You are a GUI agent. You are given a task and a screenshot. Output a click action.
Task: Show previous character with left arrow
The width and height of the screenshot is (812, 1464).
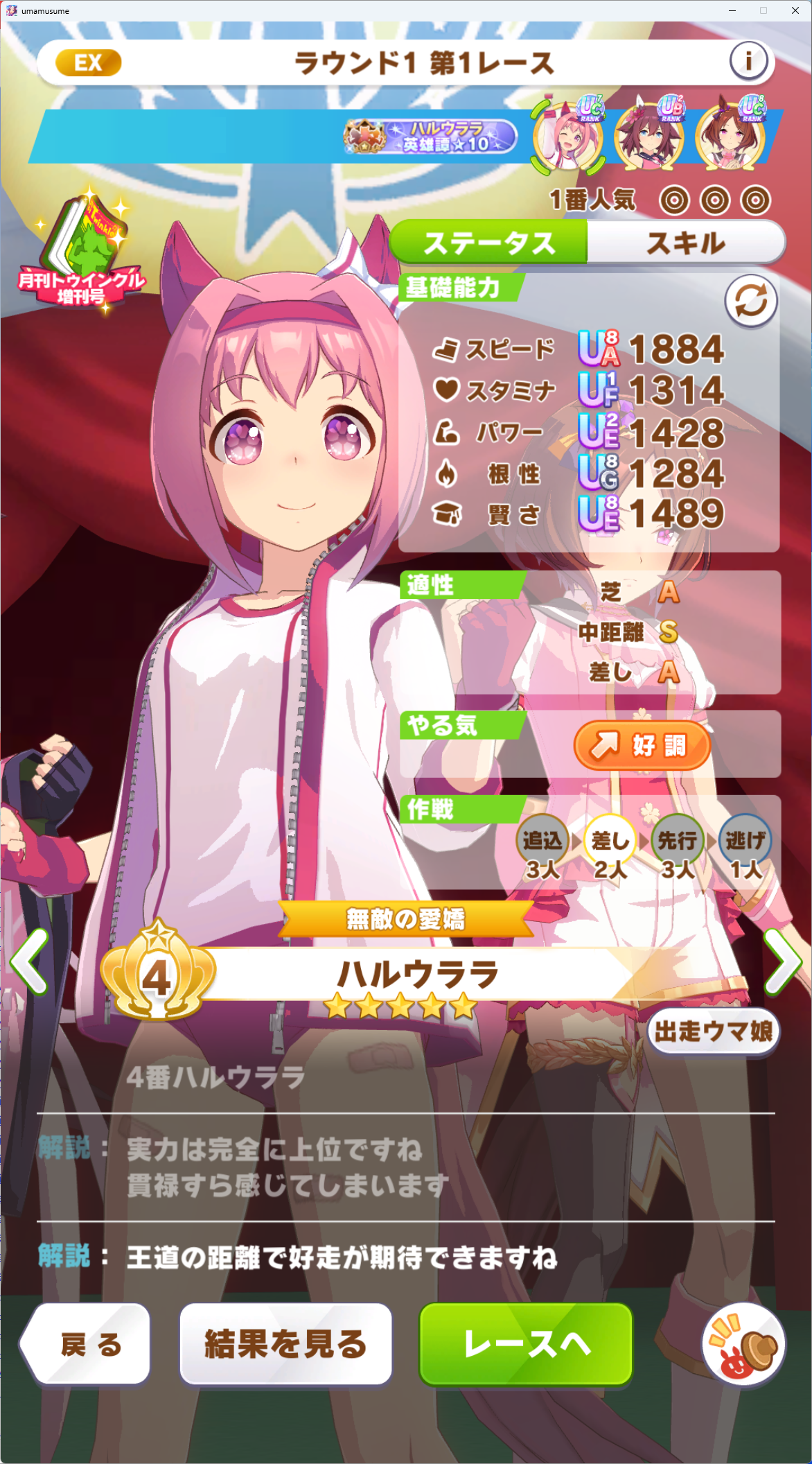[x=29, y=961]
